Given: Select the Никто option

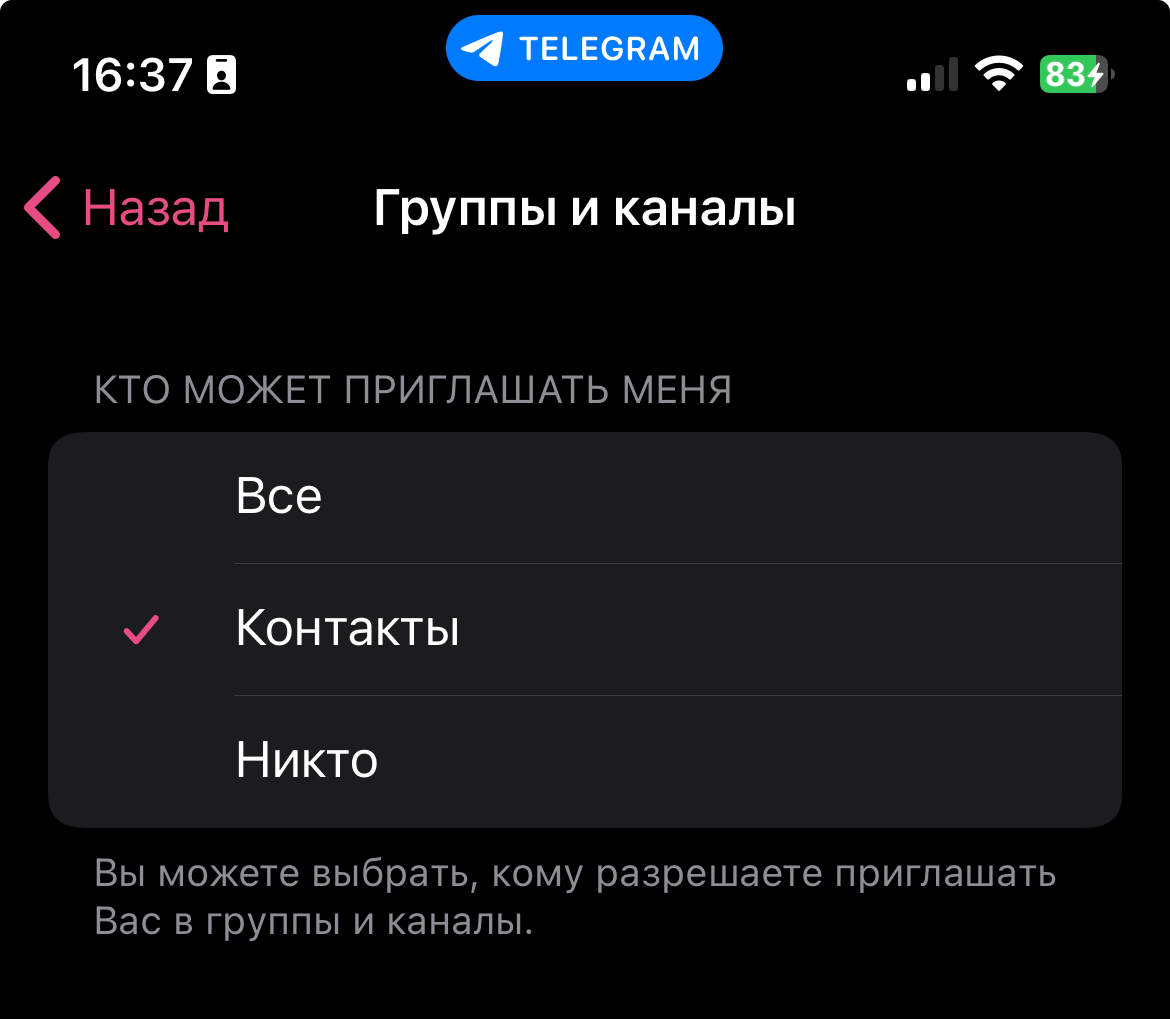Looking at the screenshot, I should pos(584,761).
